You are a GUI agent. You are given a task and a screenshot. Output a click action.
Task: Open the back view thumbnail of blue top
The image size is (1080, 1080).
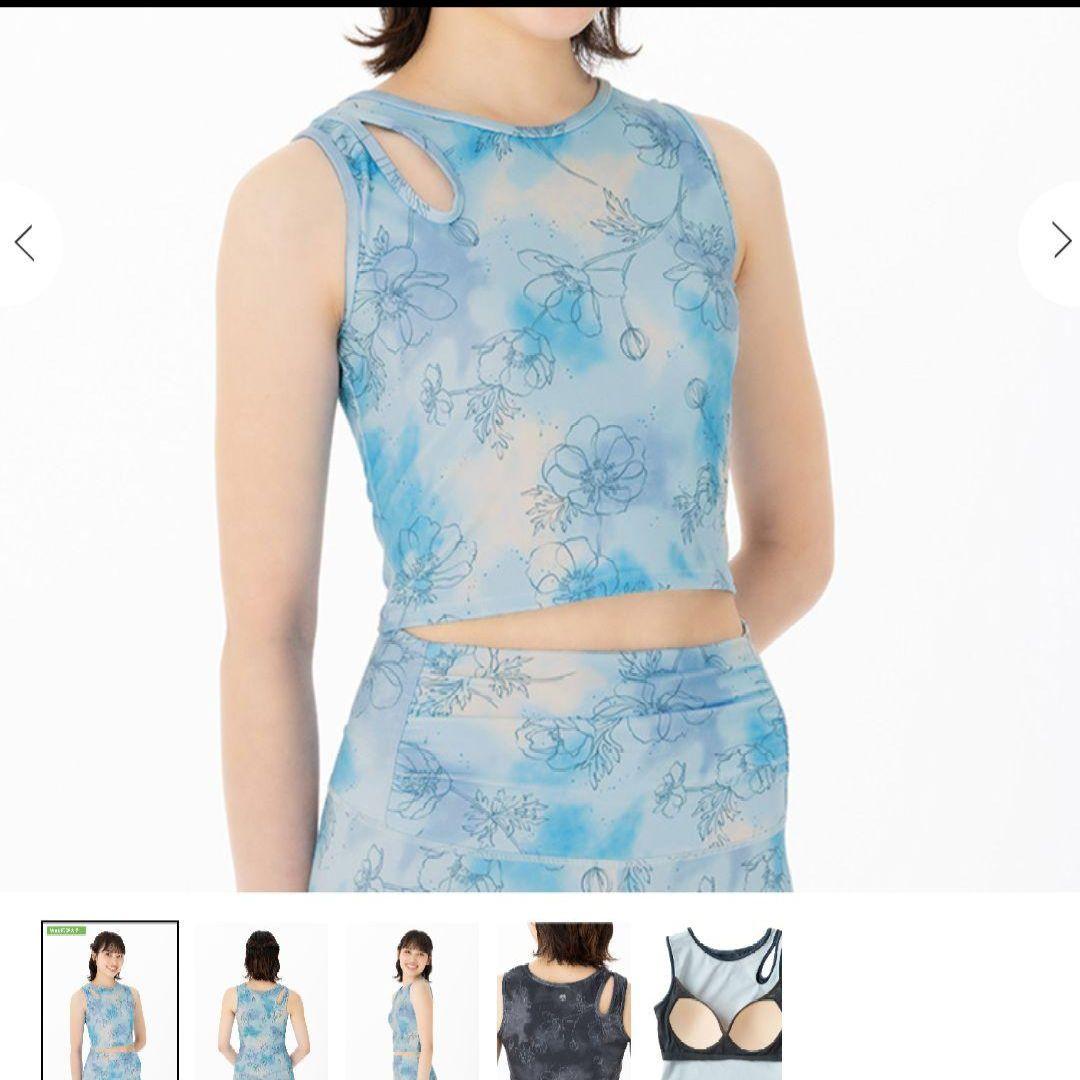click(x=261, y=1000)
